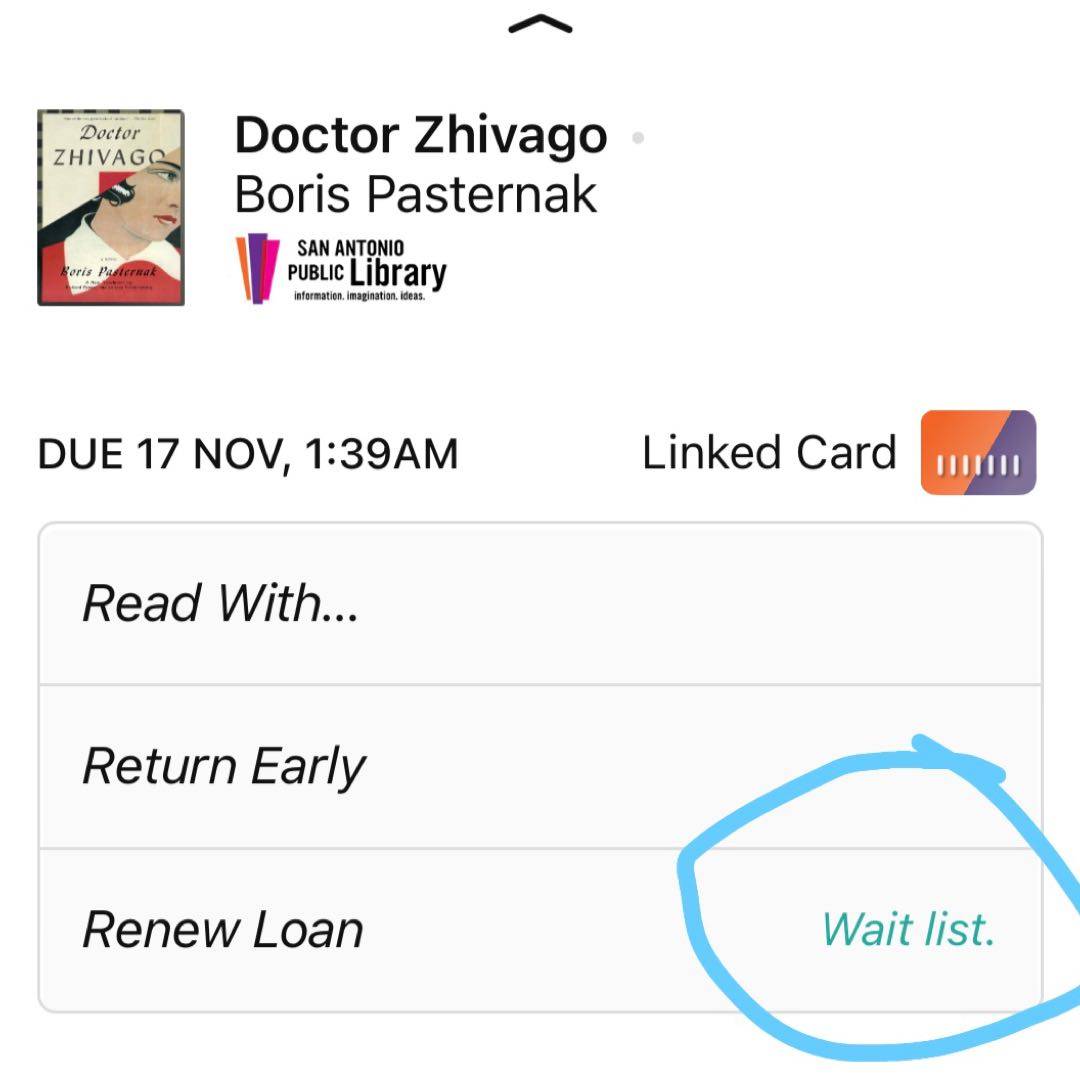Select Renew Loan to join wait list
Image resolution: width=1080 pixels, height=1080 pixels.
click(540, 930)
